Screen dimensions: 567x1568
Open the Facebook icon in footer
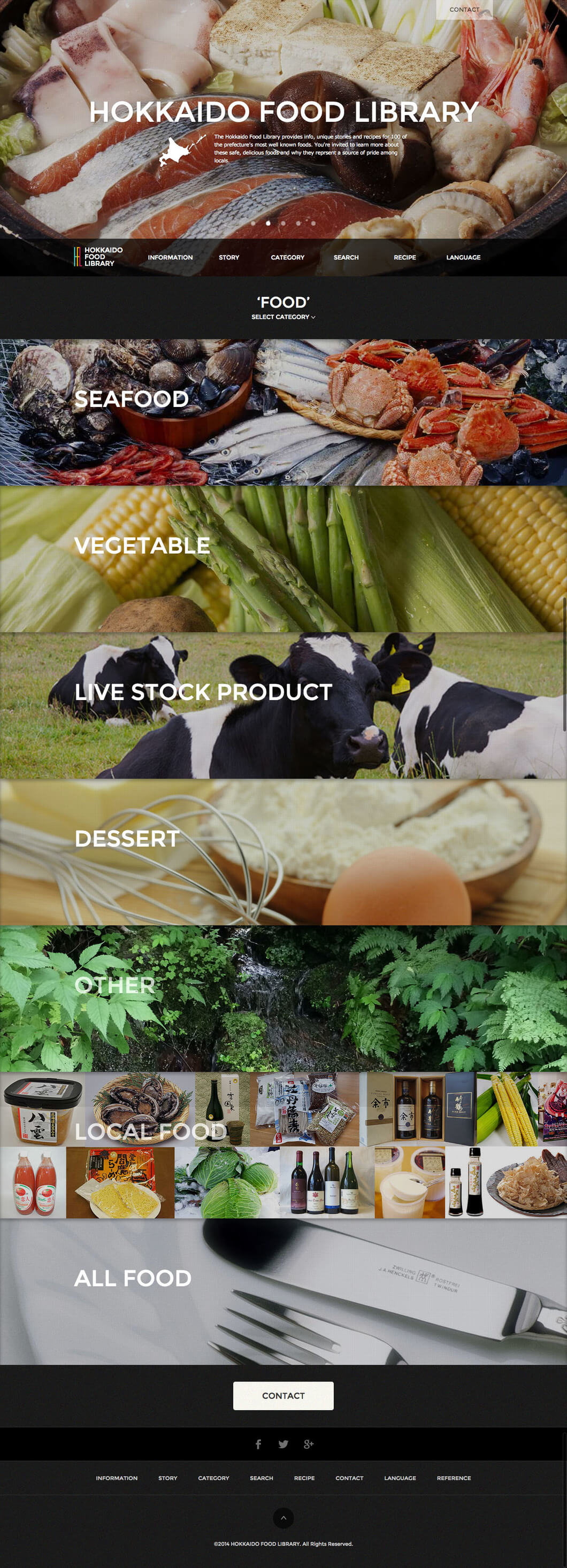[258, 1444]
